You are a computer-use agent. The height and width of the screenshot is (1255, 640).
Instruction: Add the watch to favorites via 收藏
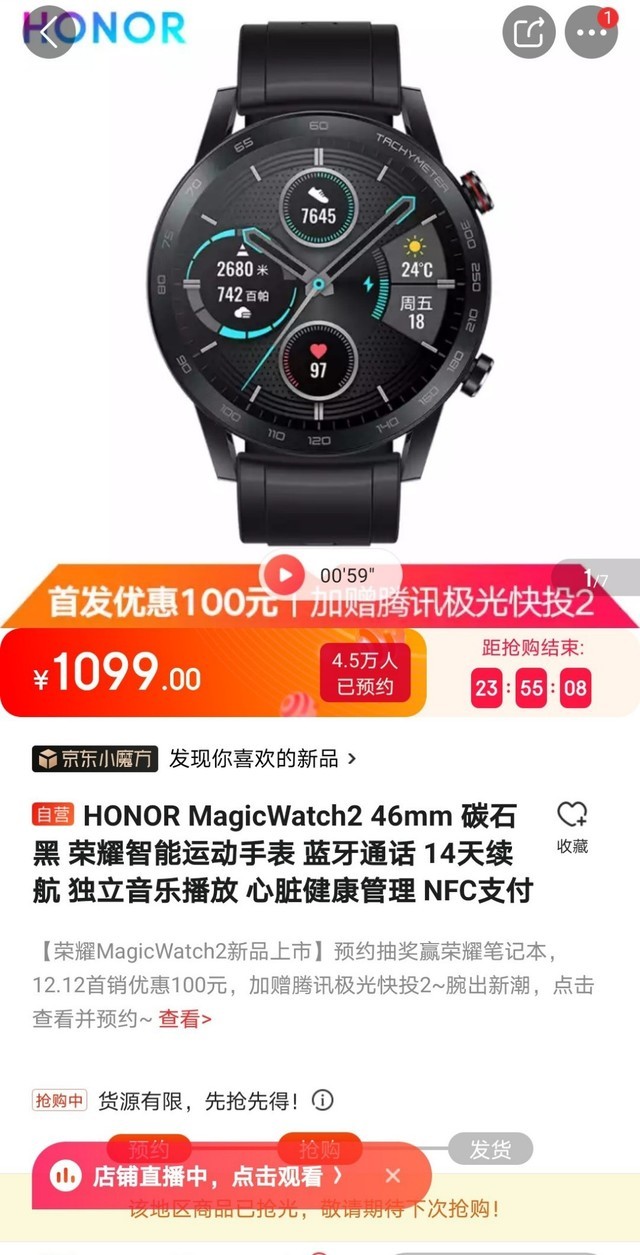(572, 827)
